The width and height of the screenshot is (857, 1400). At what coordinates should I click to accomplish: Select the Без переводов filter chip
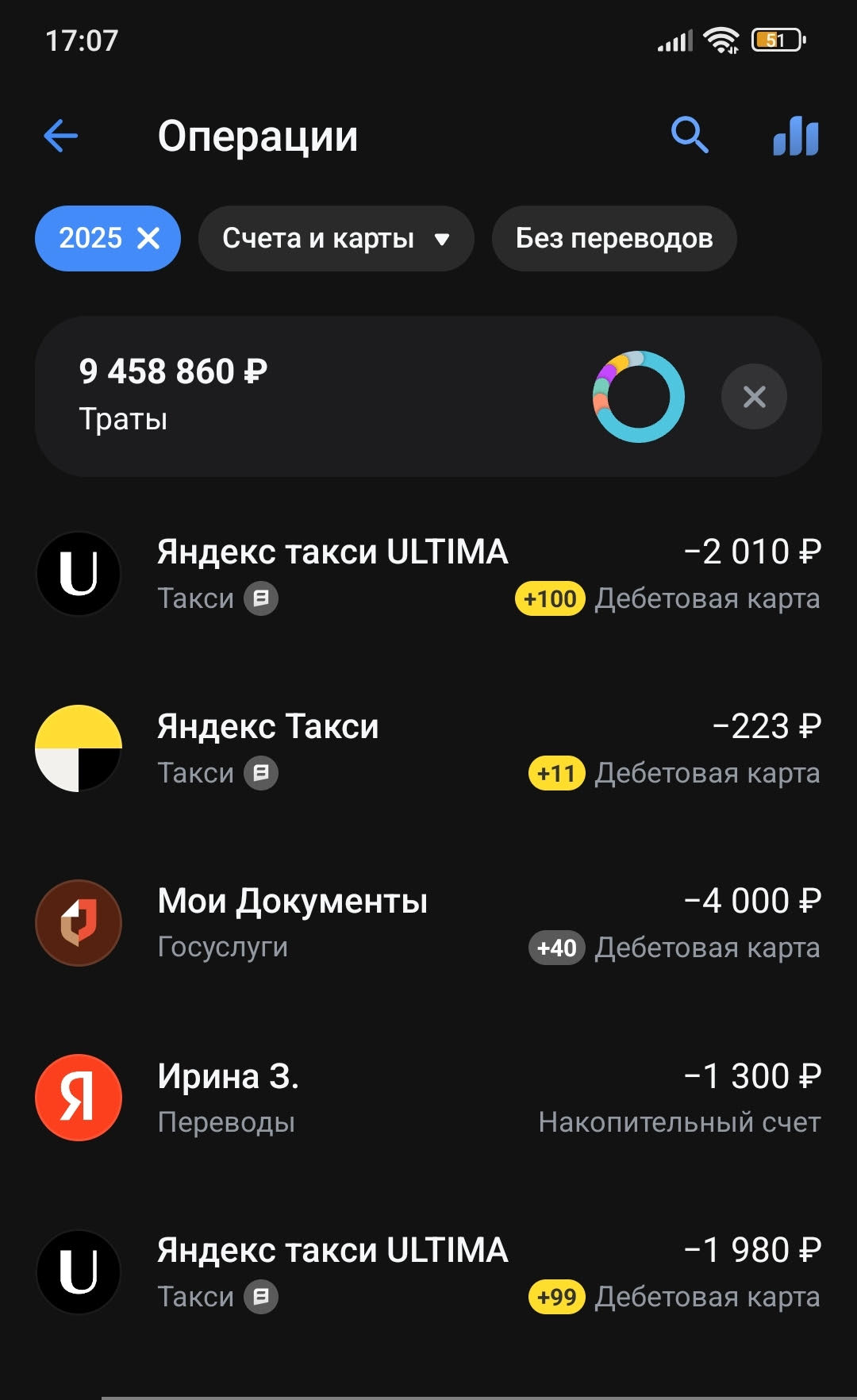tap(613, 238)
